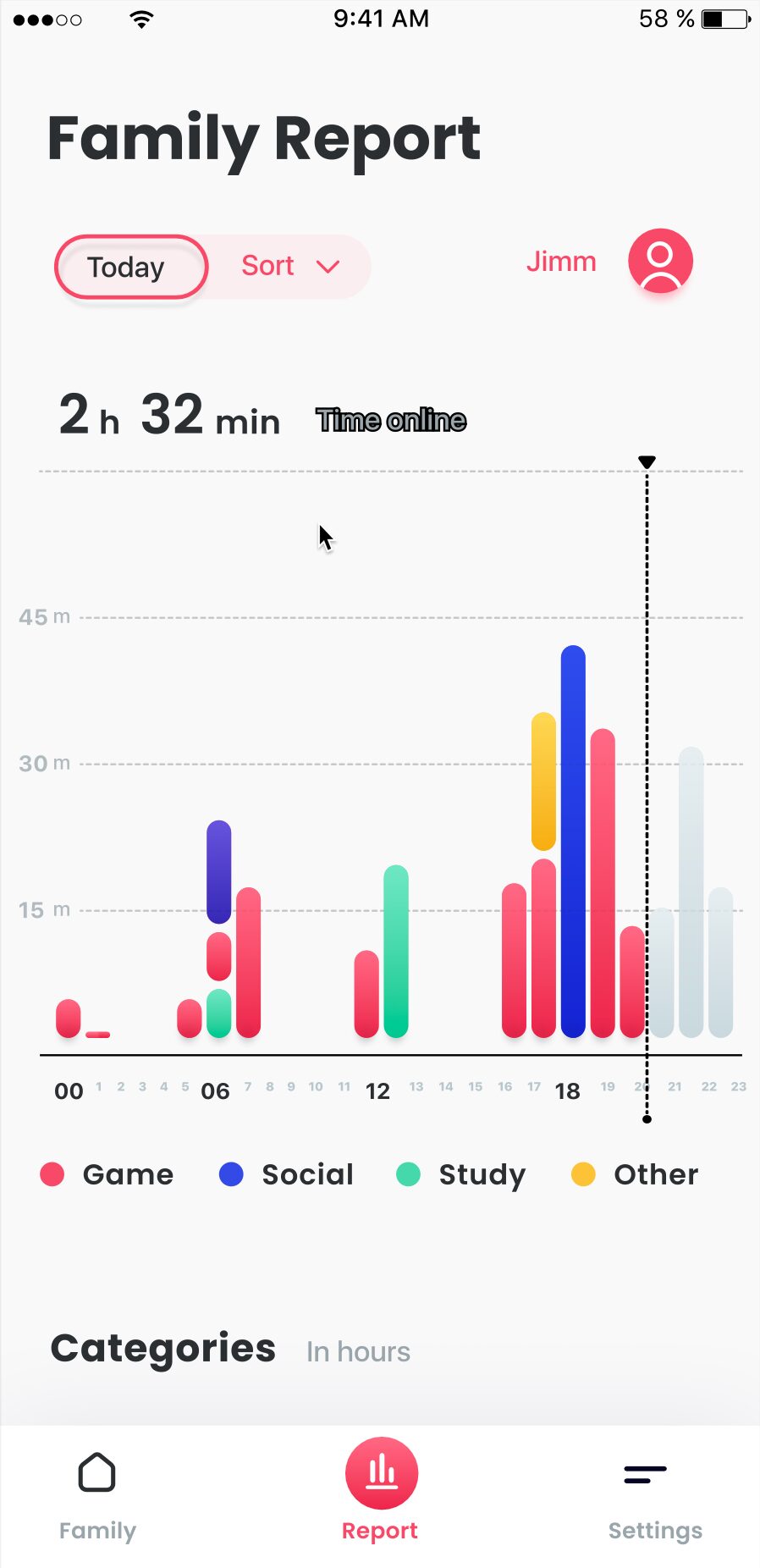Screen dimensions: 760x1568
Task: Toggle the Study legend item
Action: coord(461,1174)
